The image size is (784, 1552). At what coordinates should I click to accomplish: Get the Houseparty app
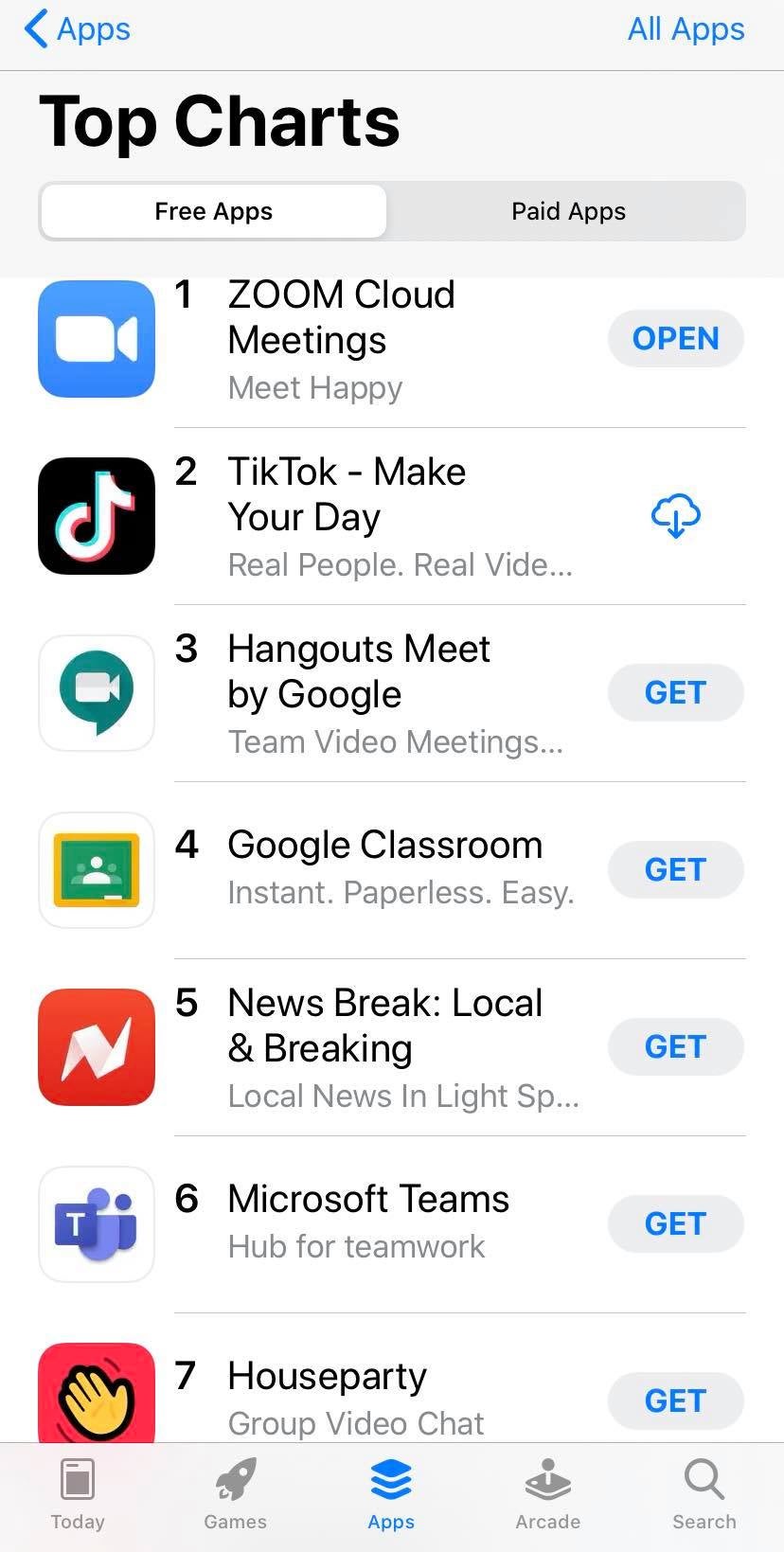675,1401
